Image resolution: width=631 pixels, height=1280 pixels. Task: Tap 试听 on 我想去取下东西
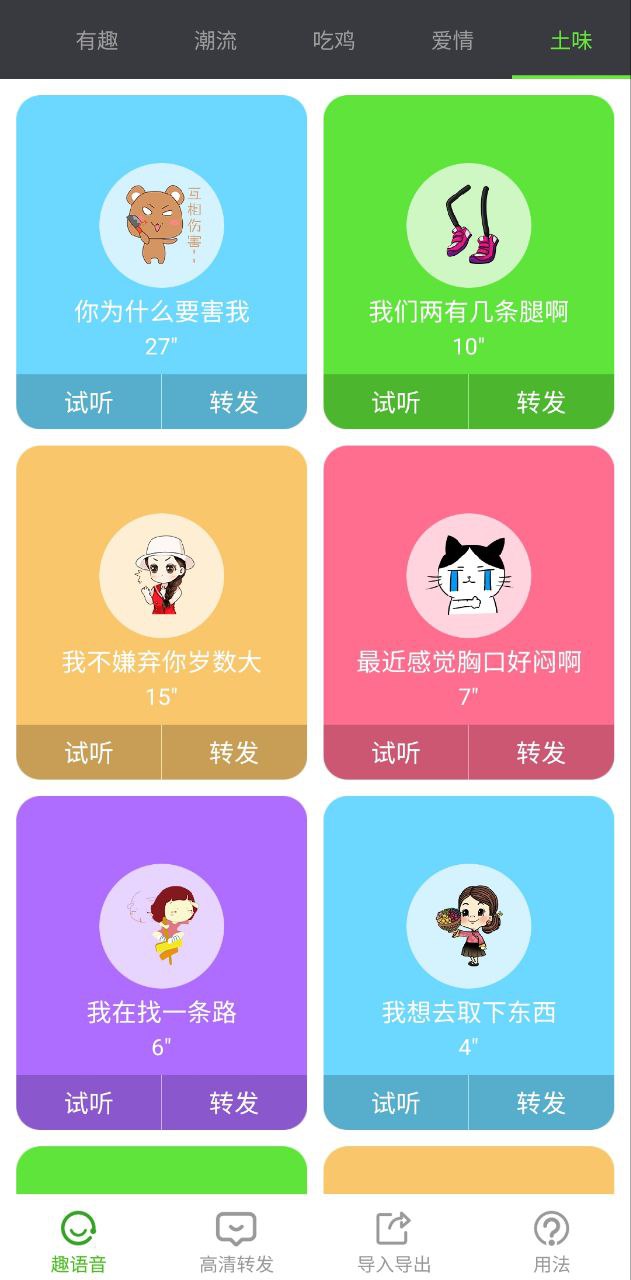pyautogui.click(x=396, y=1103)
